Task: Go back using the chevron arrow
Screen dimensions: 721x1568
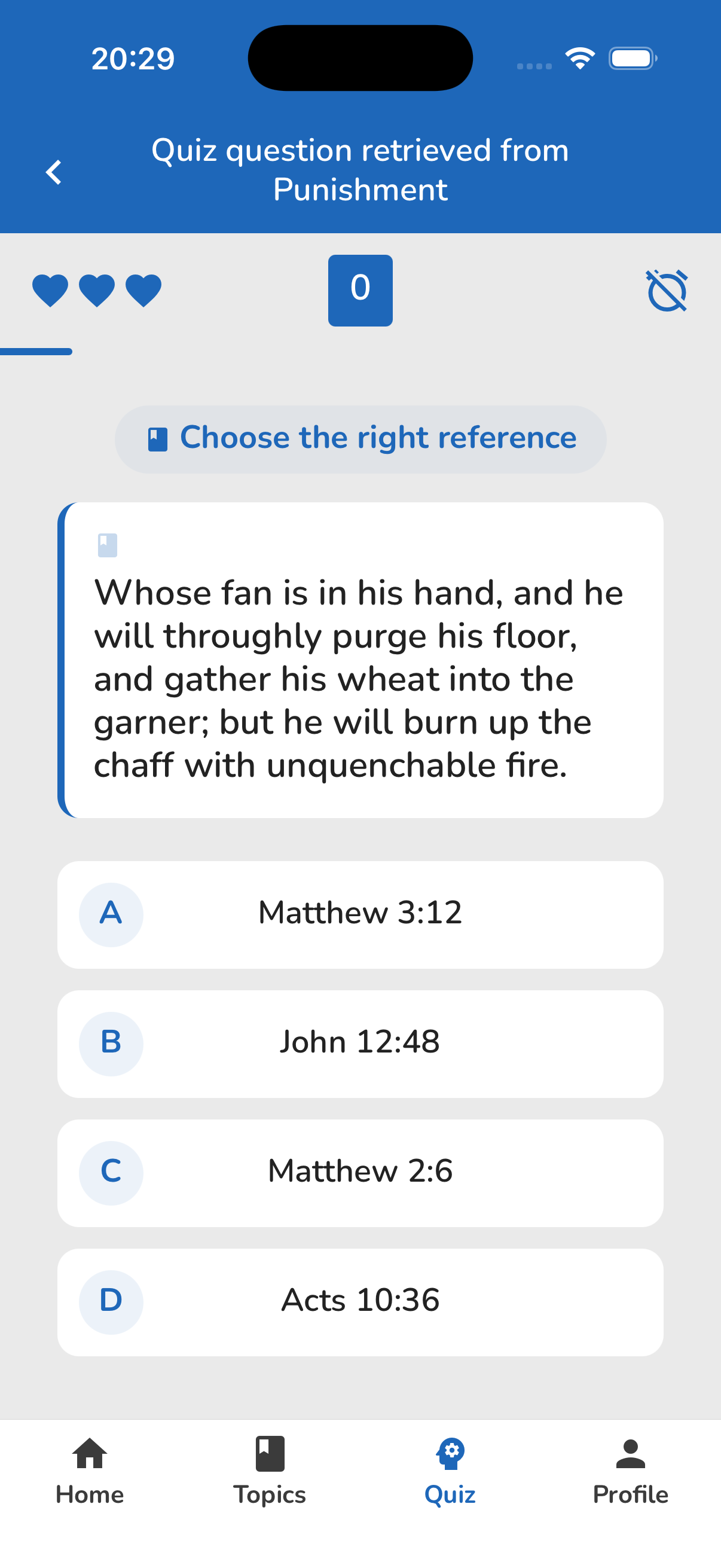Action: pyautogui.click(x=54, y=171)
